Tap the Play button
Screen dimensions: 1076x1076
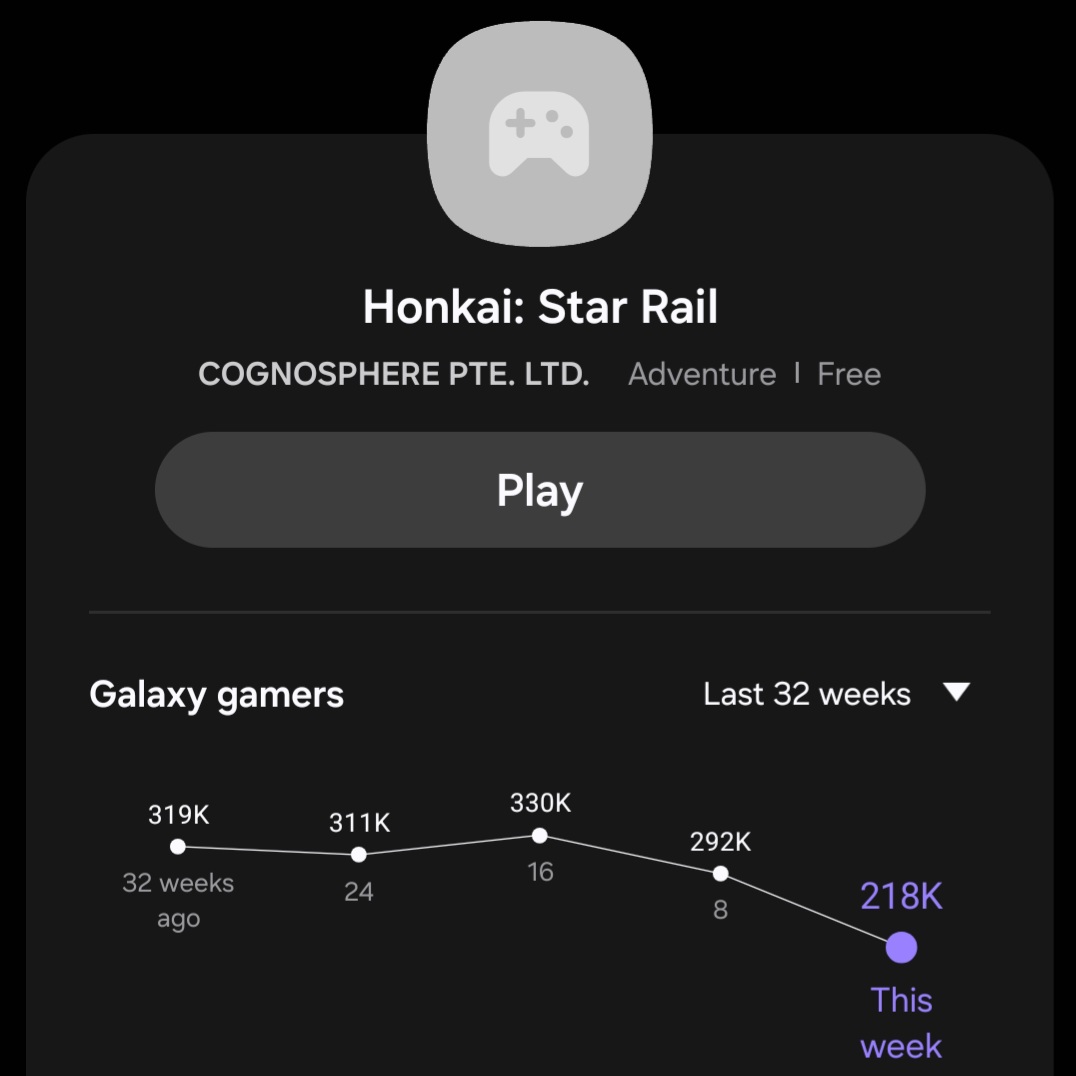(x=539, y=490)
